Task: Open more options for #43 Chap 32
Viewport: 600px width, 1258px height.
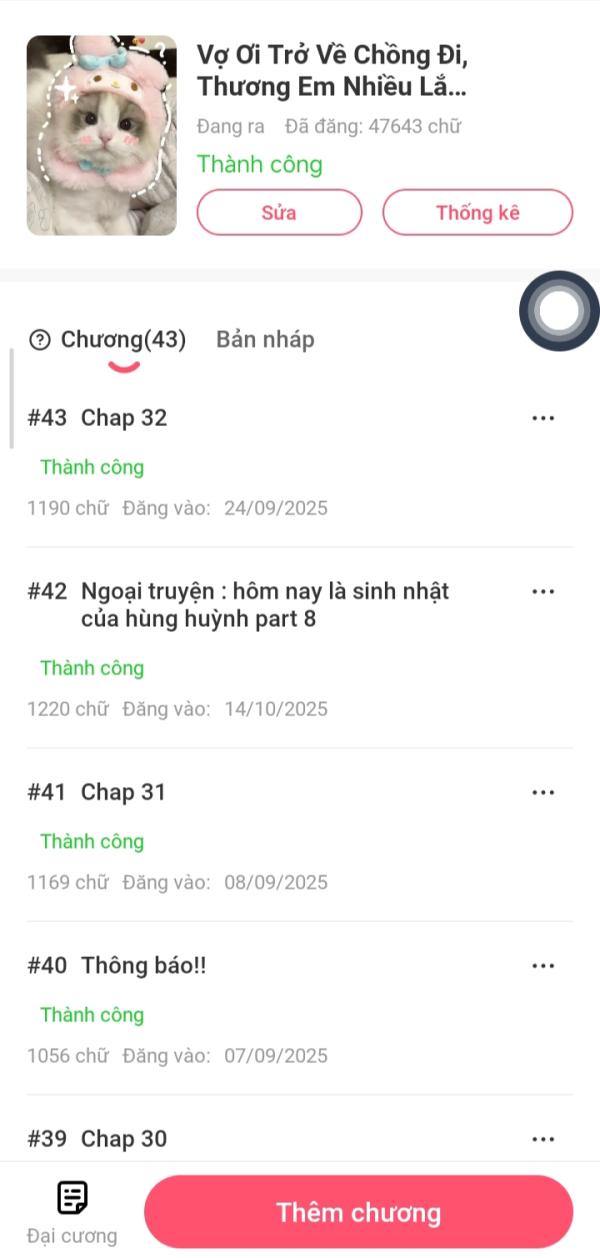Action: point(543,418)
